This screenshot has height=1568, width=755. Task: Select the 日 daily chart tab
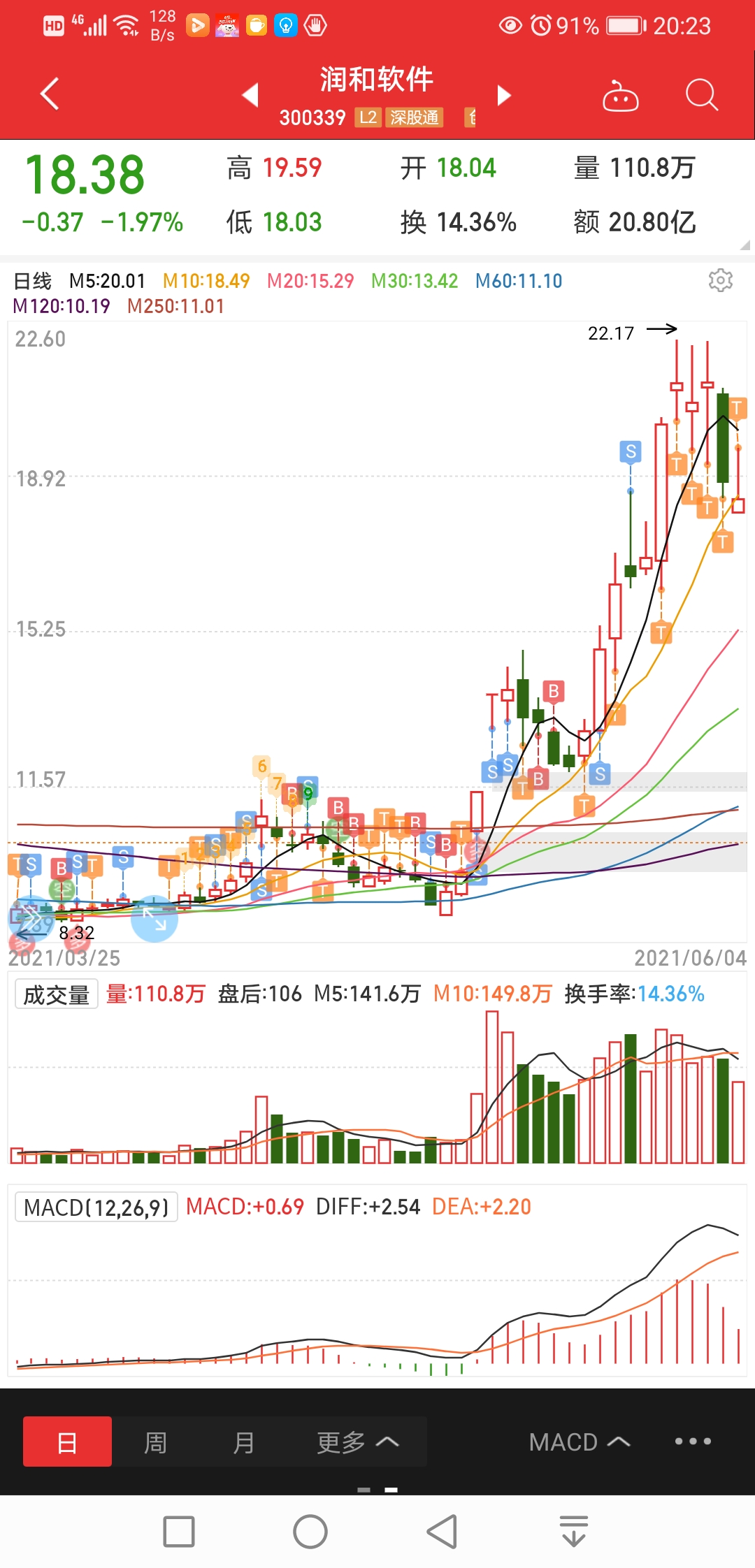67,1441
